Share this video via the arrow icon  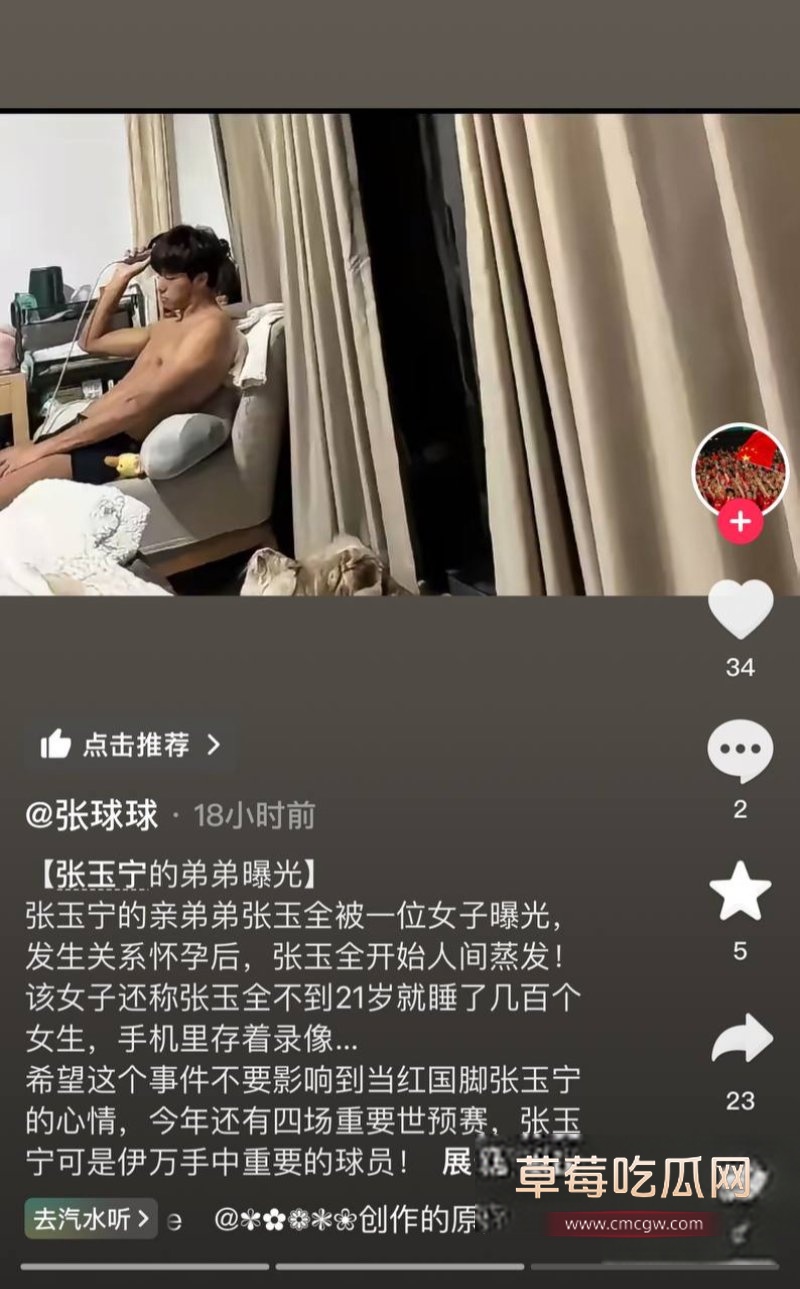(741, 1041)
